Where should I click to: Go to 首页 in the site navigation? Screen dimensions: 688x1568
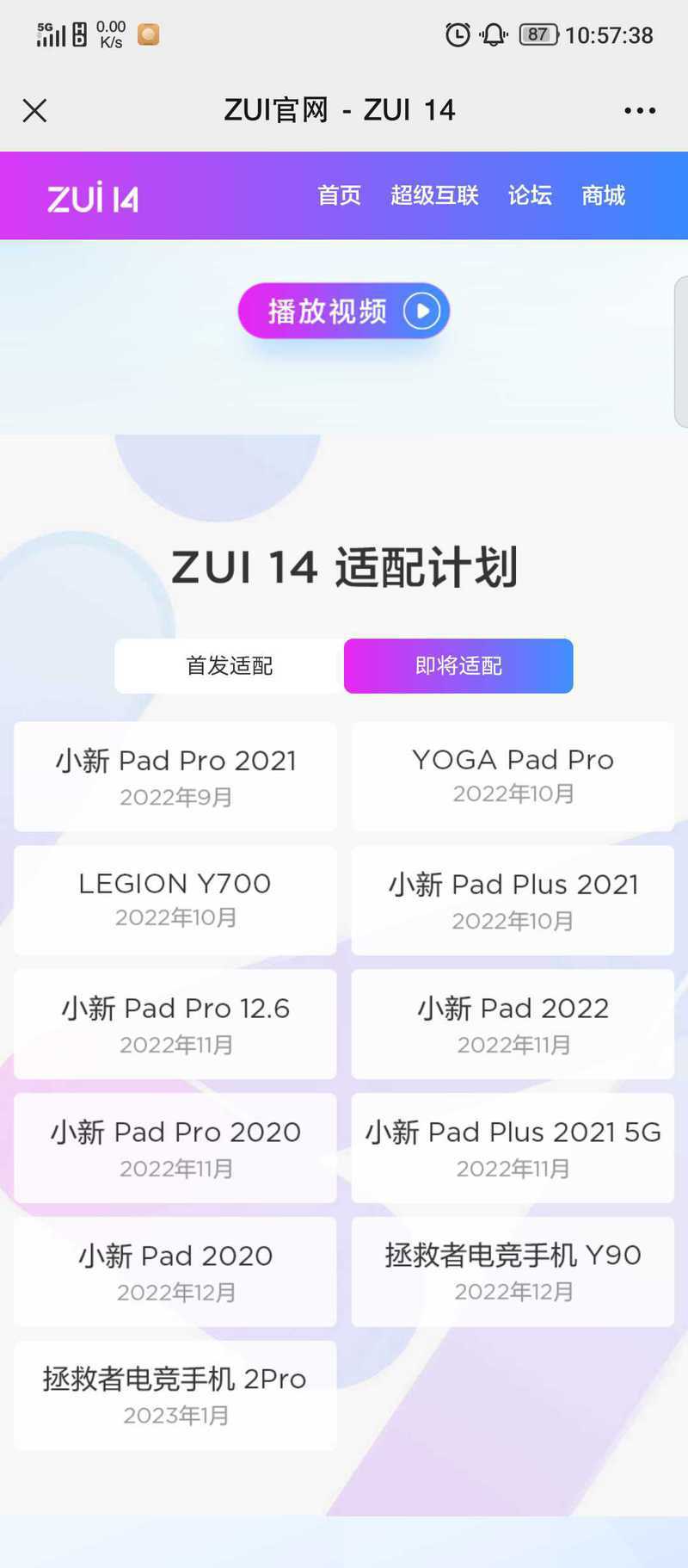[339, 195]
